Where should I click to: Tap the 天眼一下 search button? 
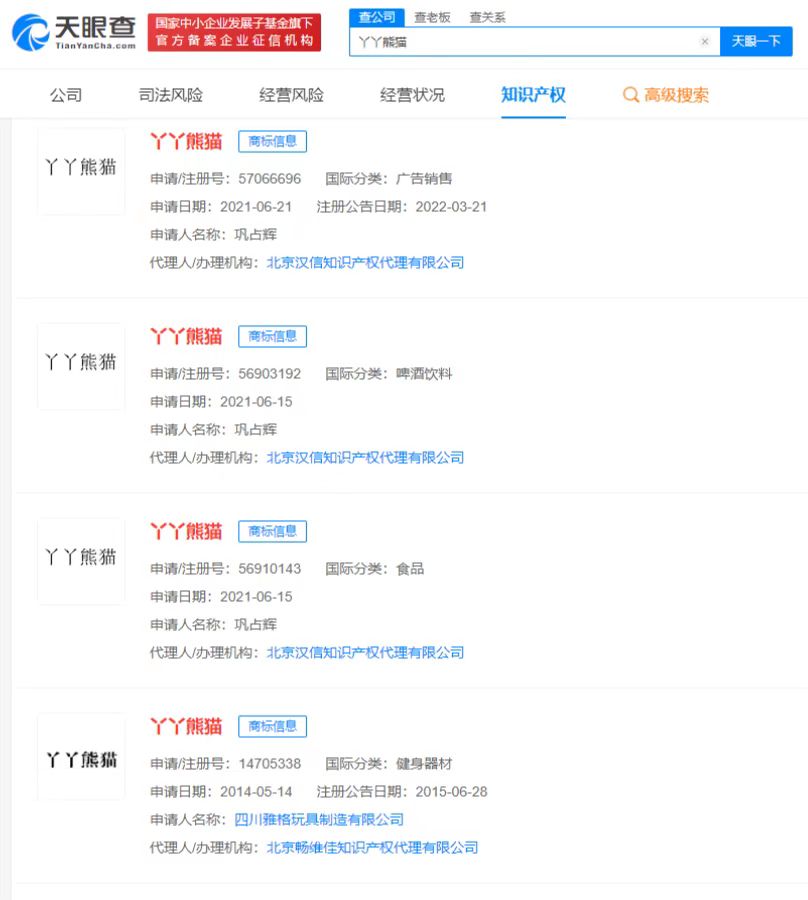click(755, 41)
